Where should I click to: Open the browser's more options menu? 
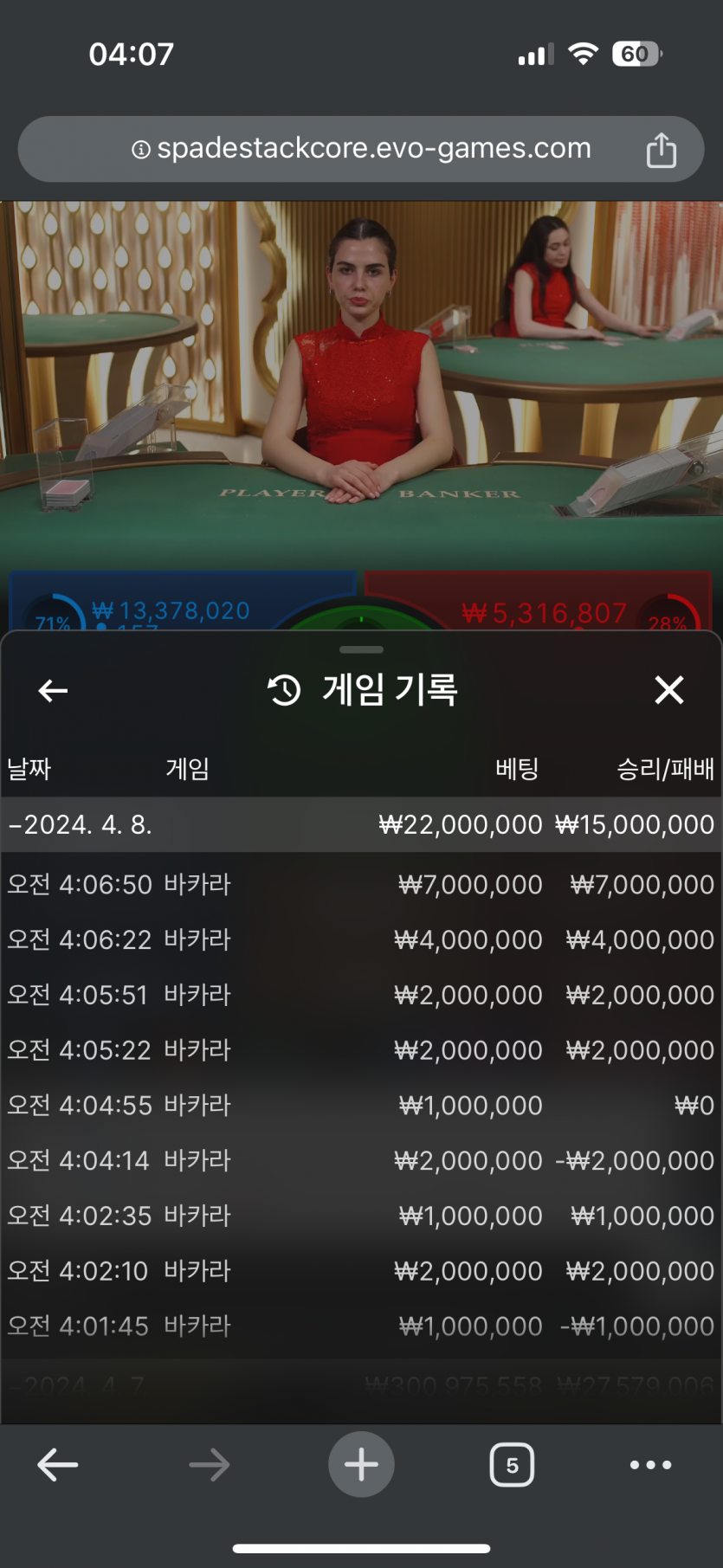tap(651, 1465)
